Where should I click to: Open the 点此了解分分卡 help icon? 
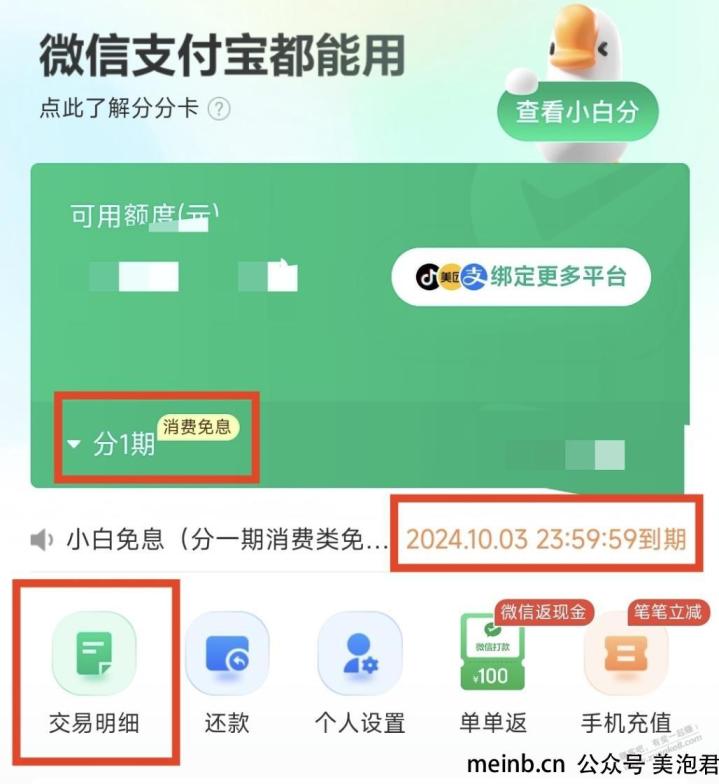click(x=219, y=109)
